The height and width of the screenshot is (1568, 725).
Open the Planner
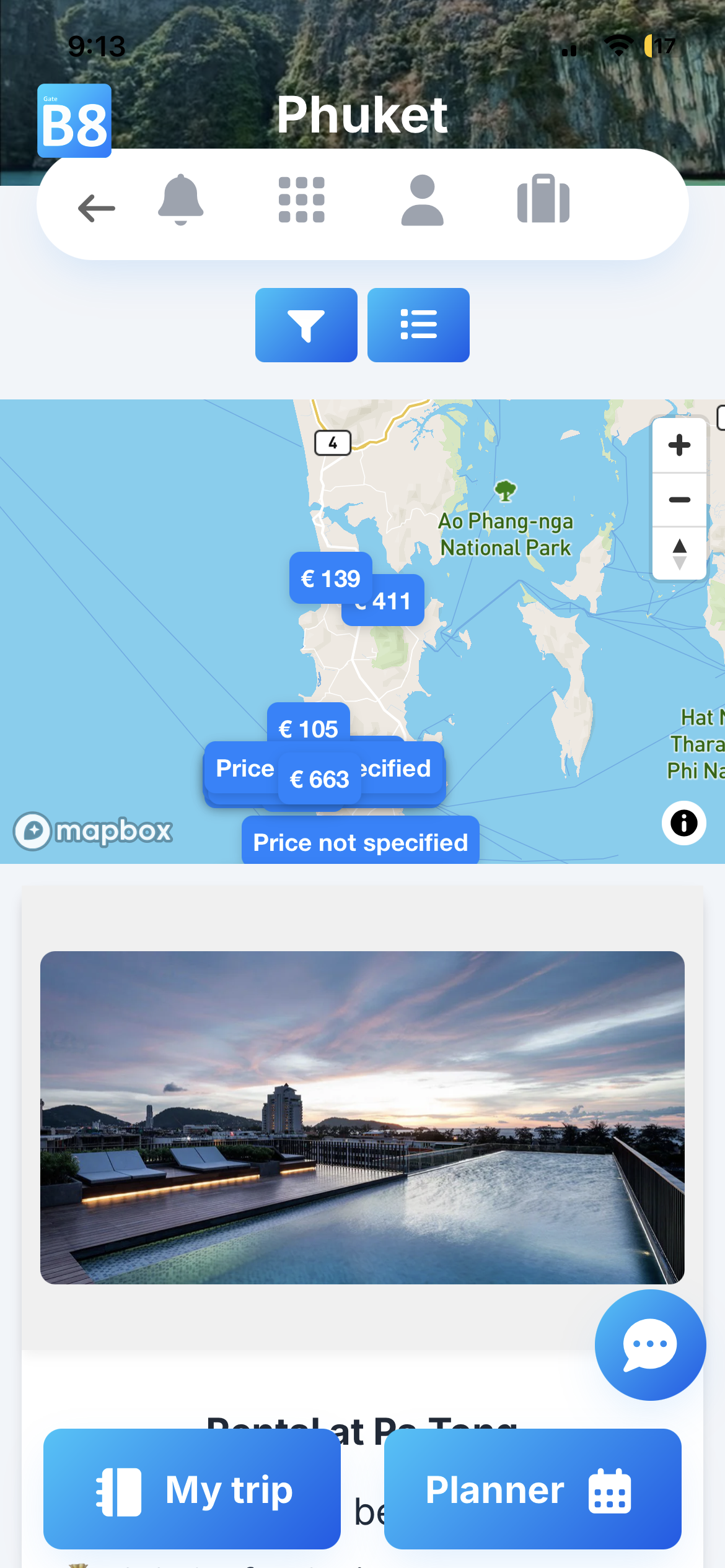click(532, 1489)
